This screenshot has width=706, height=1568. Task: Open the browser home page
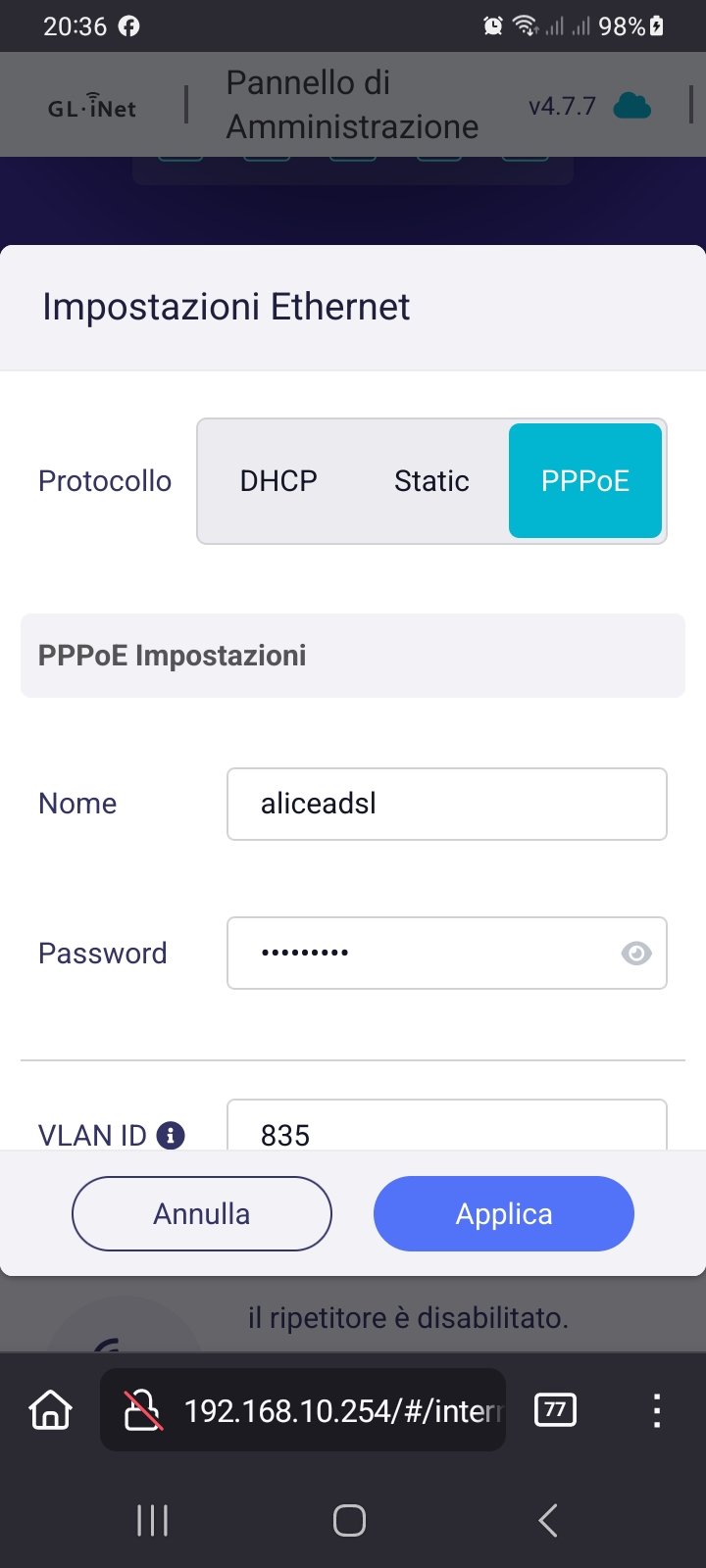coord(51,1411)
